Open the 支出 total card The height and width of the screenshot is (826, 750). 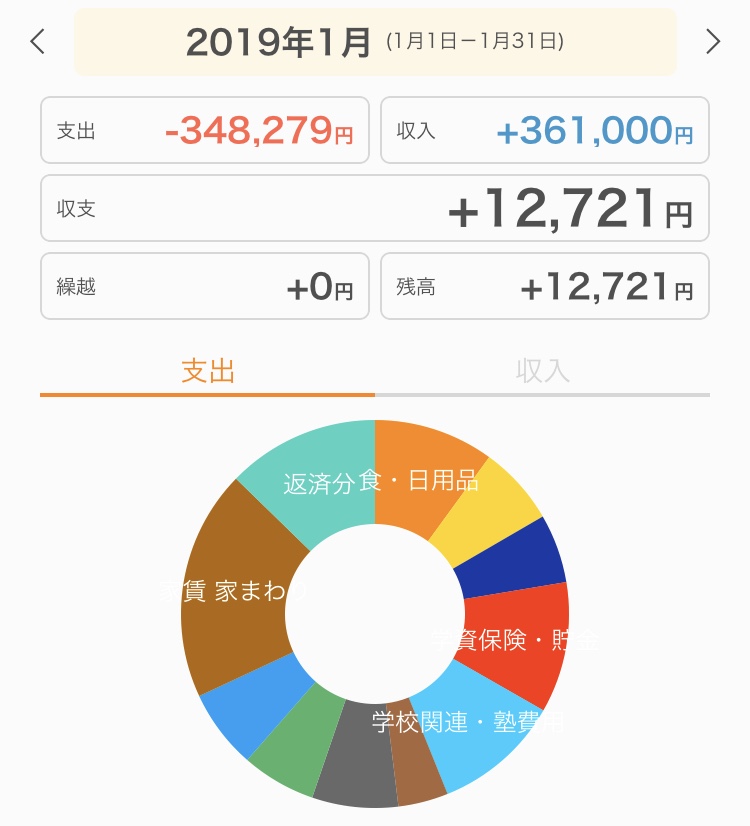[205, 131]
